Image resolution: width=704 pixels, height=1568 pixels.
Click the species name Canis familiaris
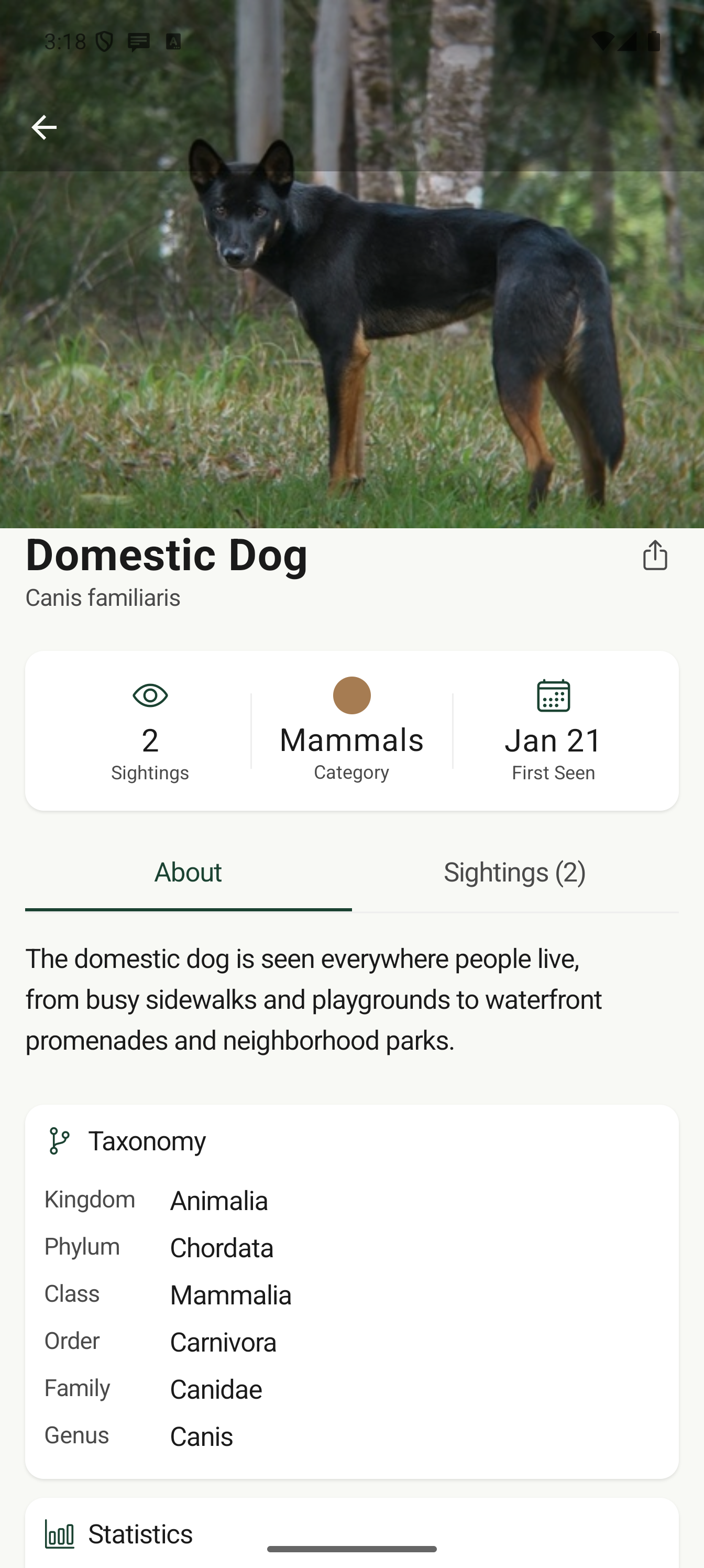pyautogui.click(x=102, y=598)
